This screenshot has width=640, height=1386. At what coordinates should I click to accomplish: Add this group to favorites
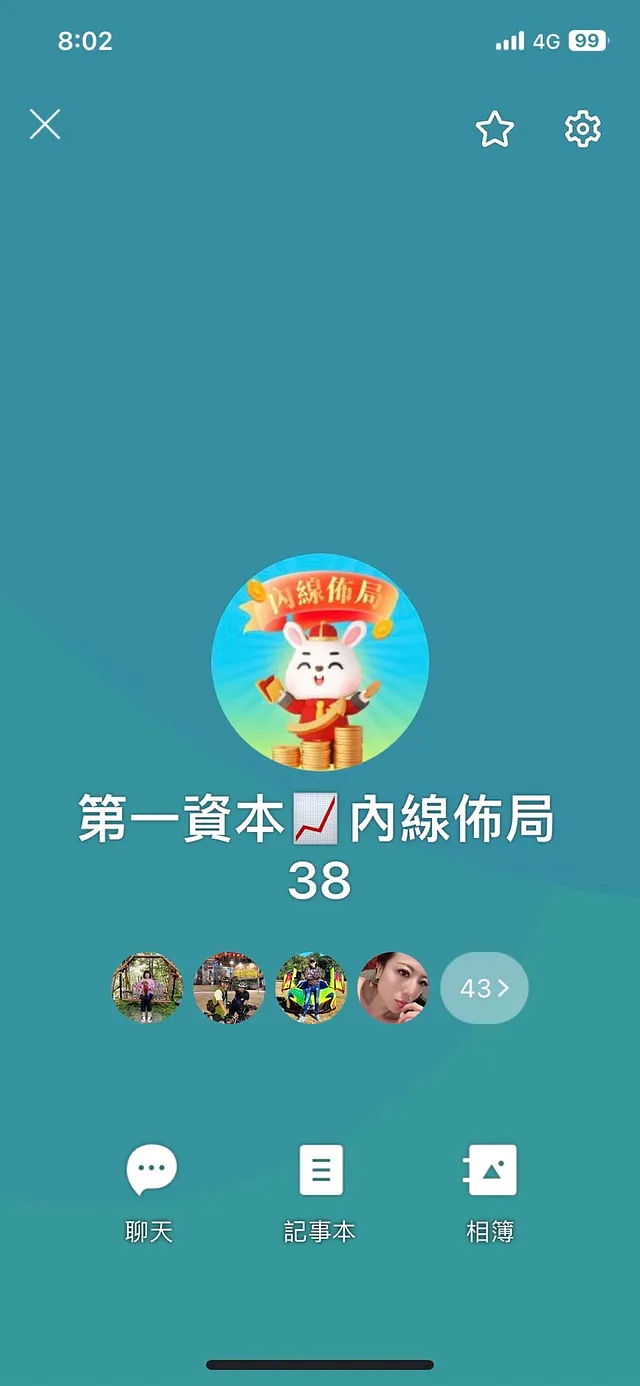[x=494, y=129]
